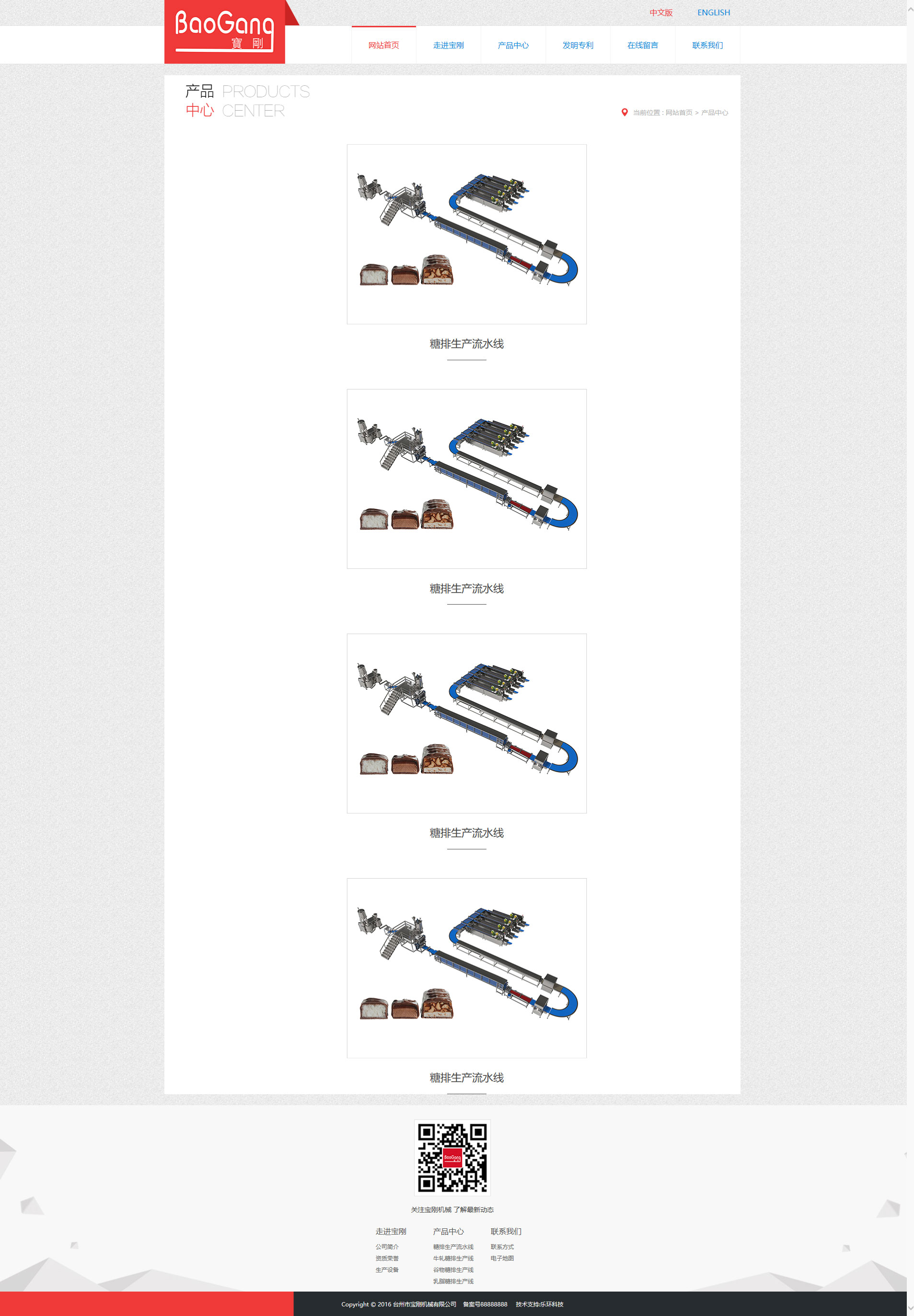Switch to the 中文版 language
Viewport: 914px width, 1316px height.
(x=660, y=12)
